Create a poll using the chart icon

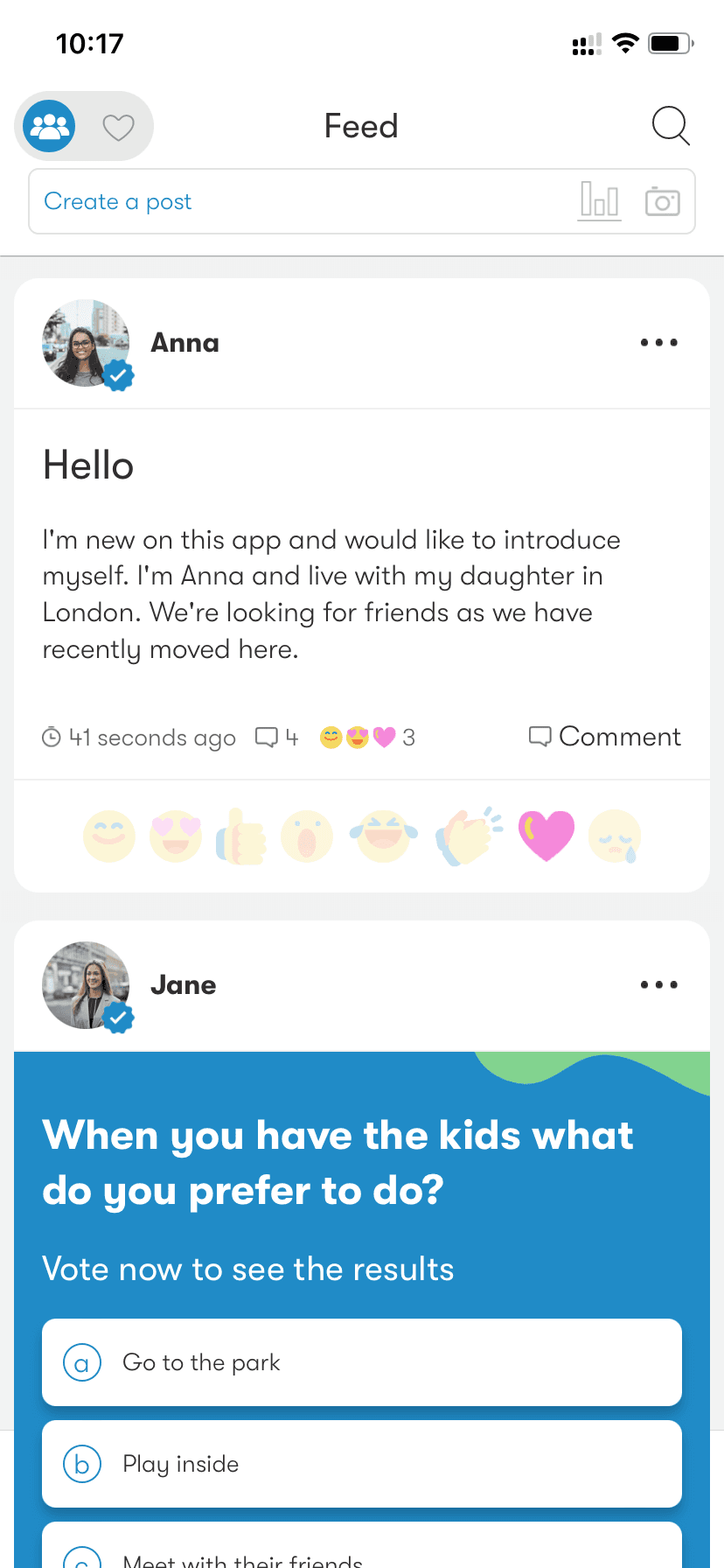(600, 201)
